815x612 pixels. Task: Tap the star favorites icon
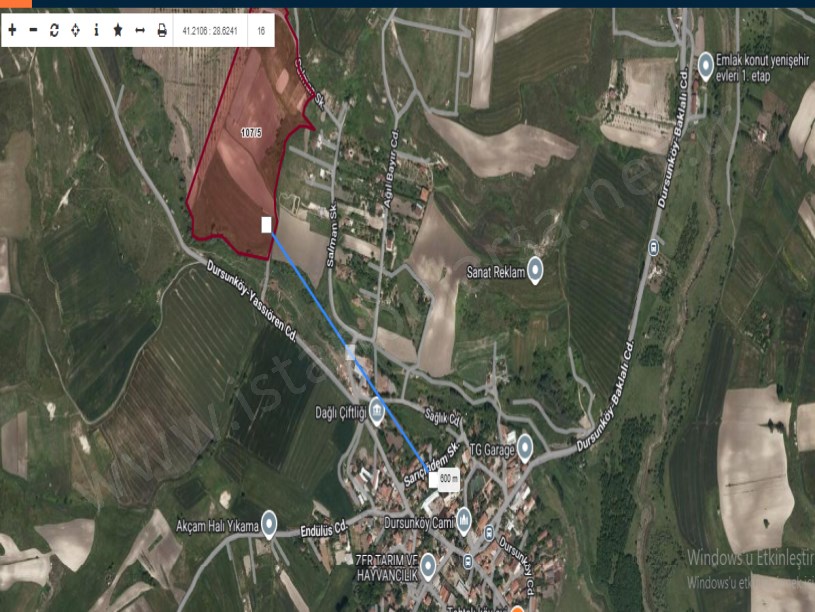[x=118, y=31]
